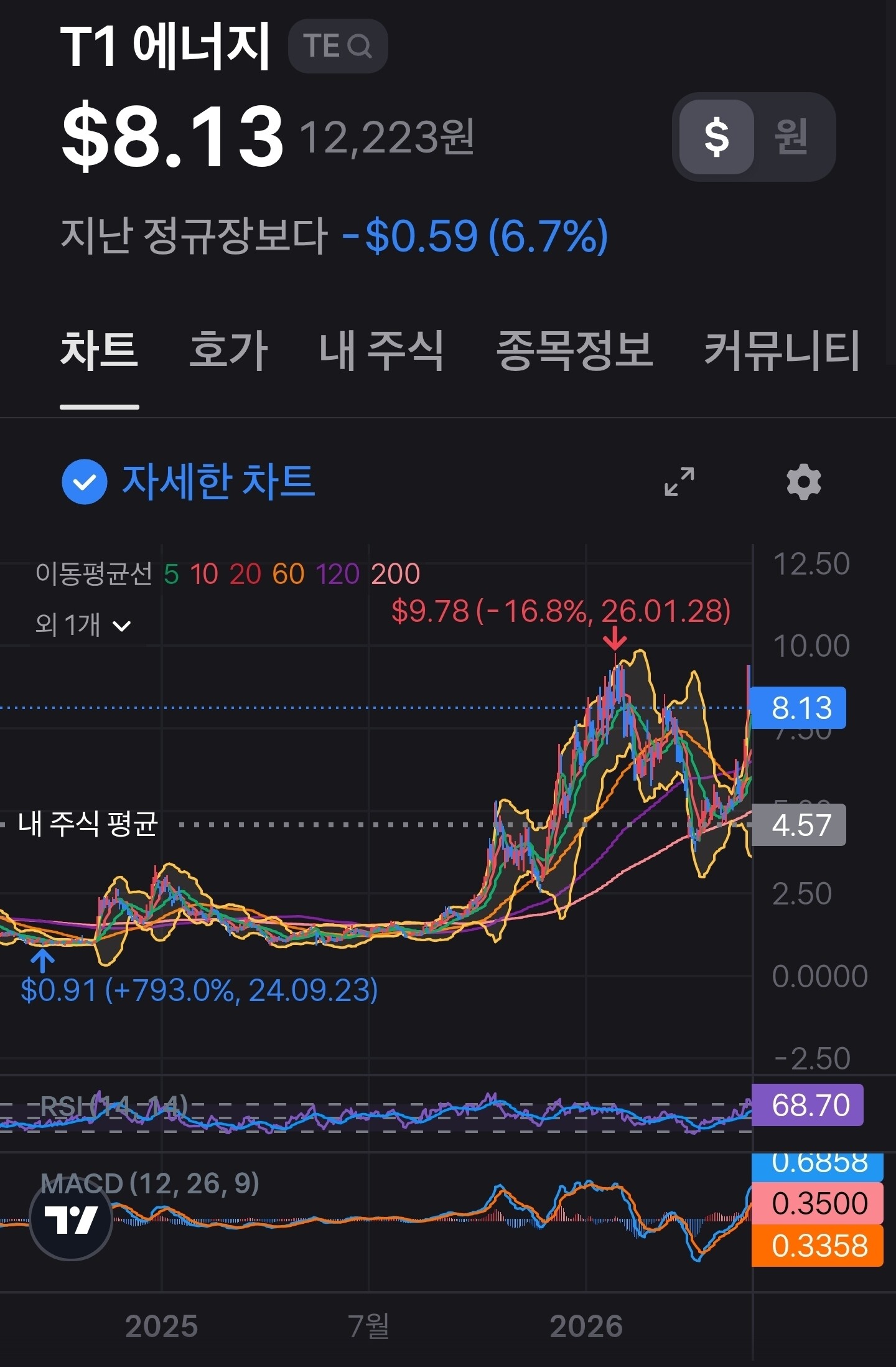Expand the chart to fullscreen
The width and height of the screenshot is (896, 1367).
pyautogui.click(x=679, y=482)
